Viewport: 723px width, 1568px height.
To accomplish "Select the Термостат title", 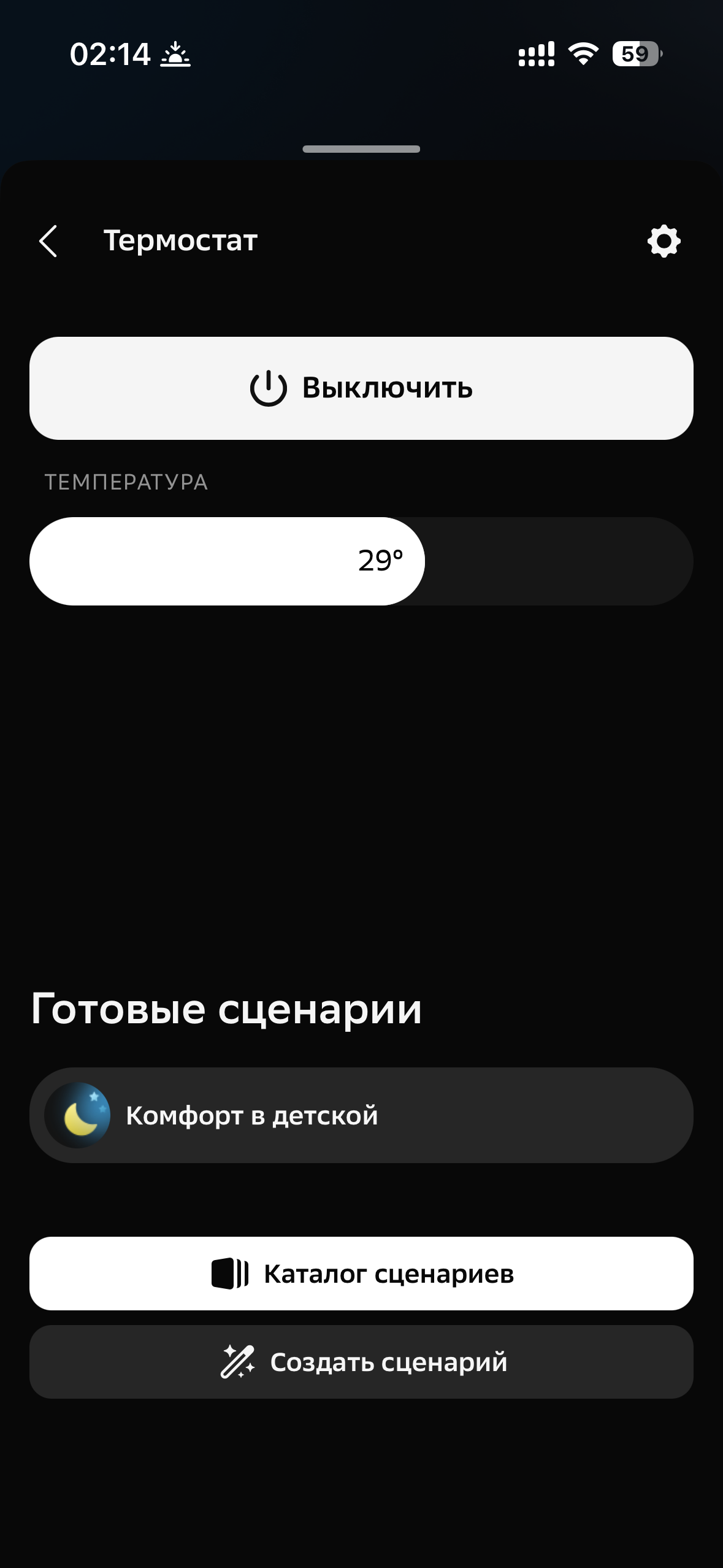I will (181, 241).
